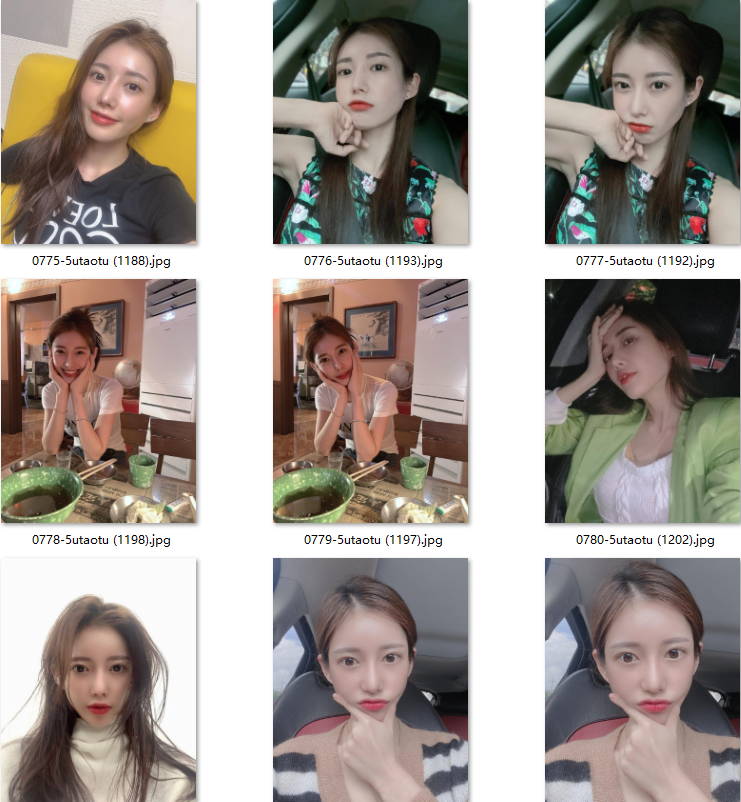The width and height of the screenshot is (741, 802).
Task: Open file 0780-5utaotu (1202).jpg
Action: (643, 401)
